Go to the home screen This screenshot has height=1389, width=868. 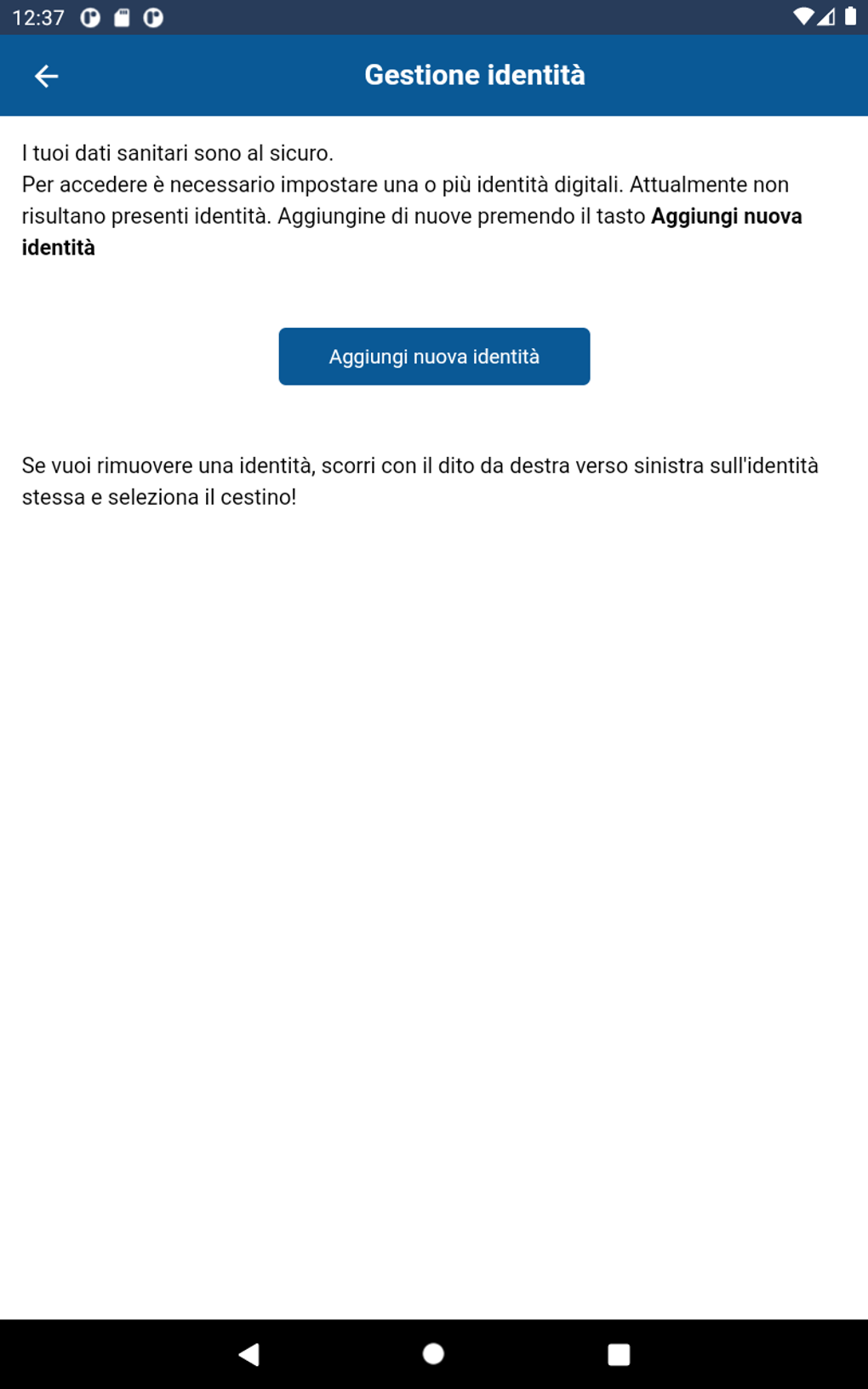(433, 1354)
